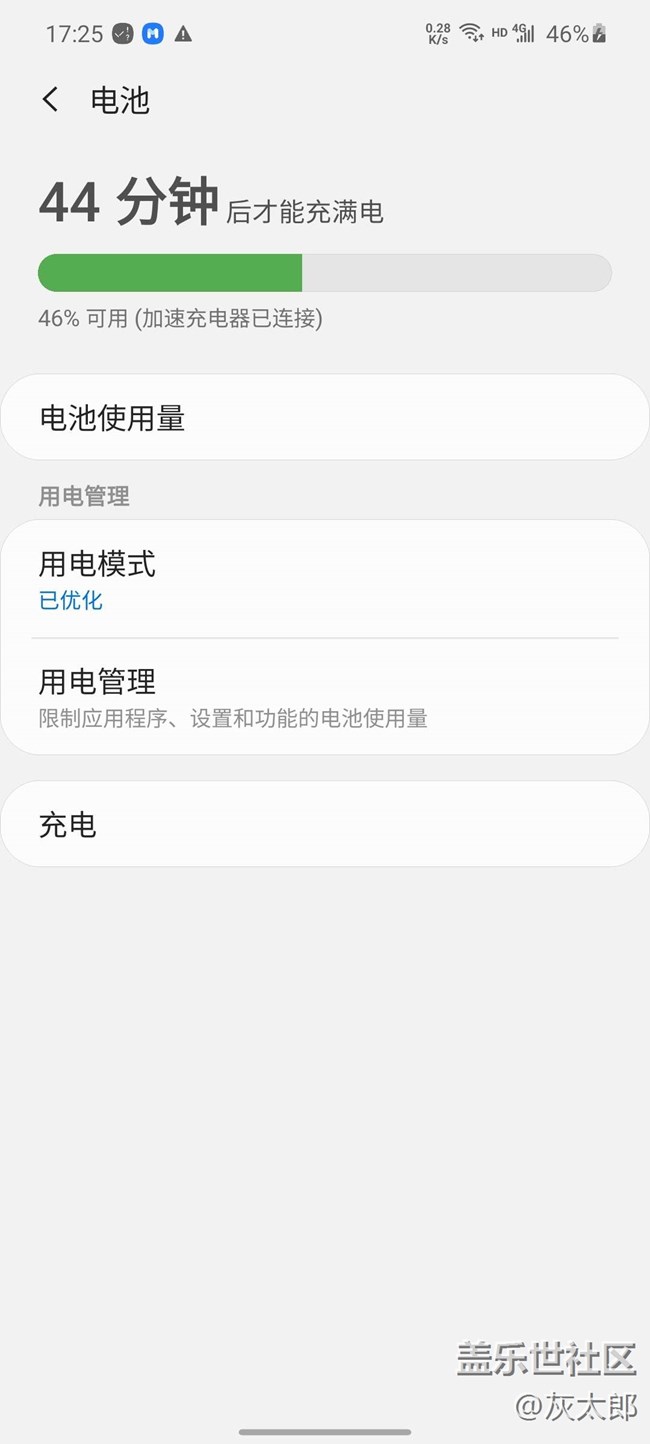Open 电池使用量 details
This screenshot has height=1444, width=650.
coord(324,418)
